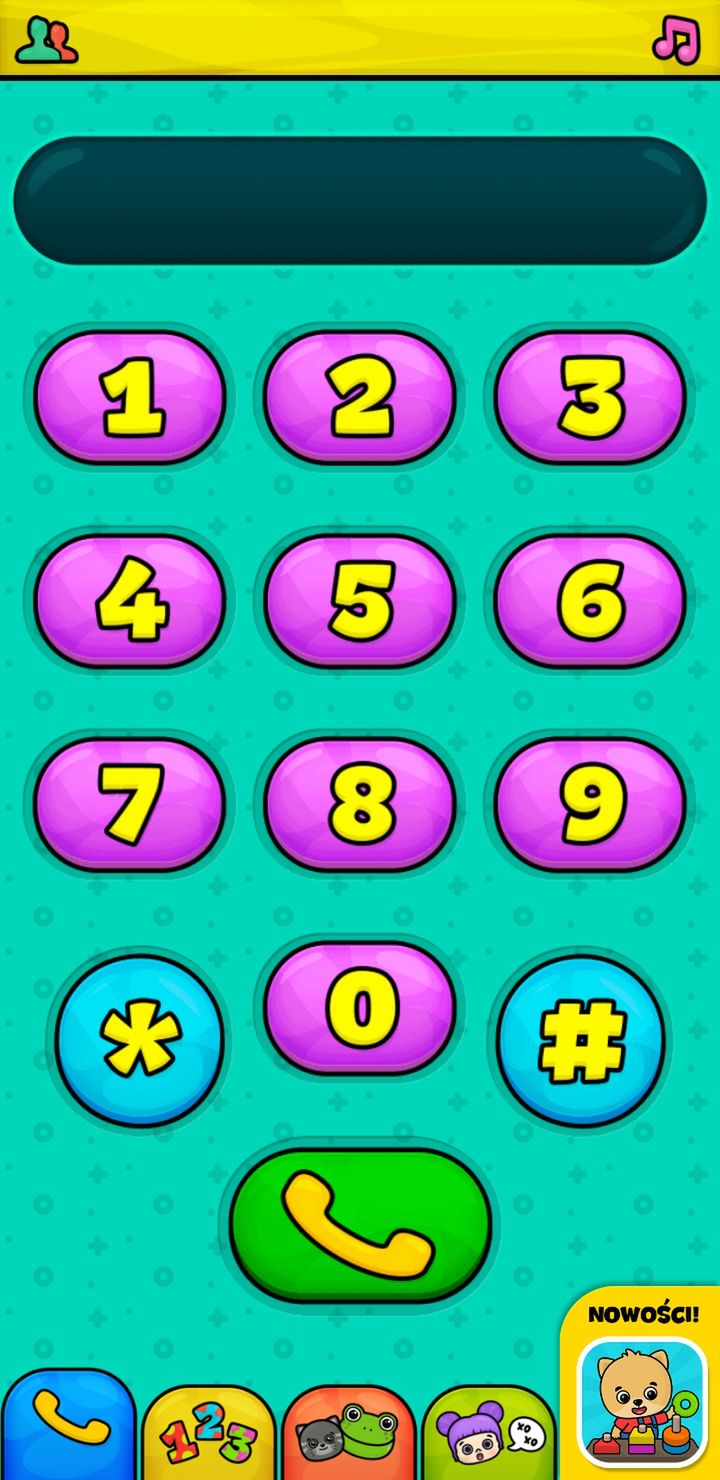
Task: Open the animals tab with cat and frog
Action: (x=348, y=1433)
